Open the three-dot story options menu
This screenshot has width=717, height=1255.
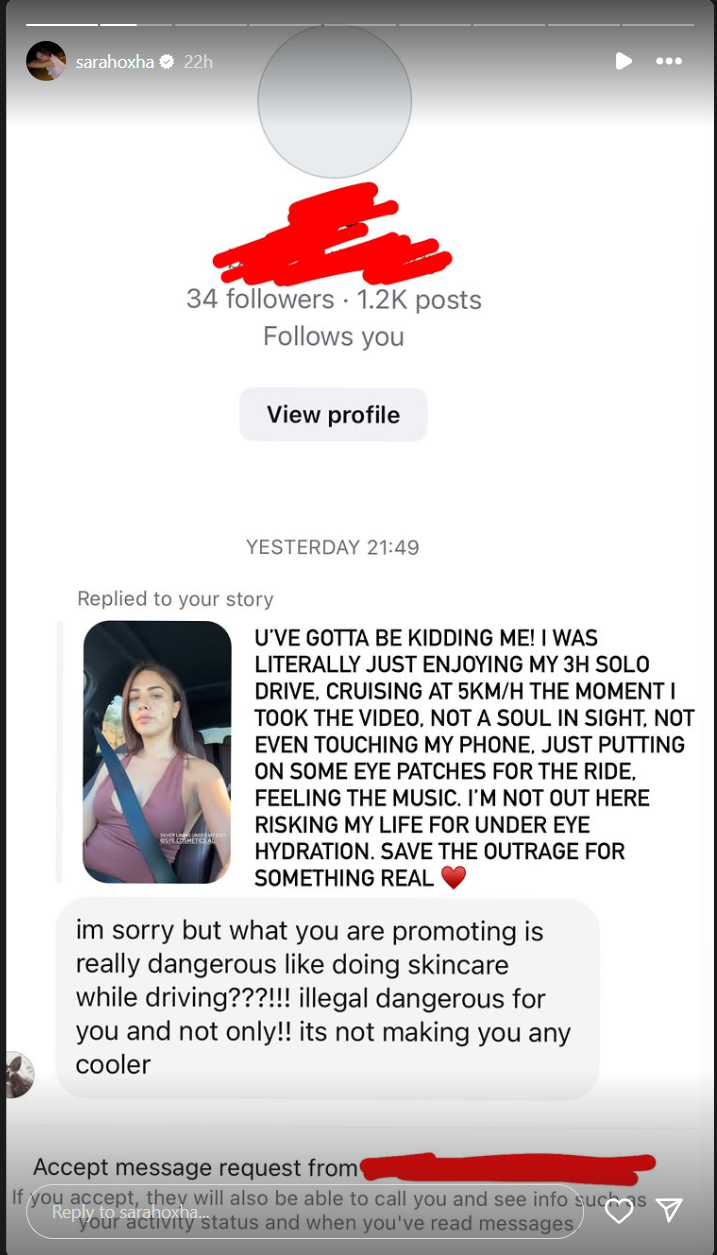669,61
